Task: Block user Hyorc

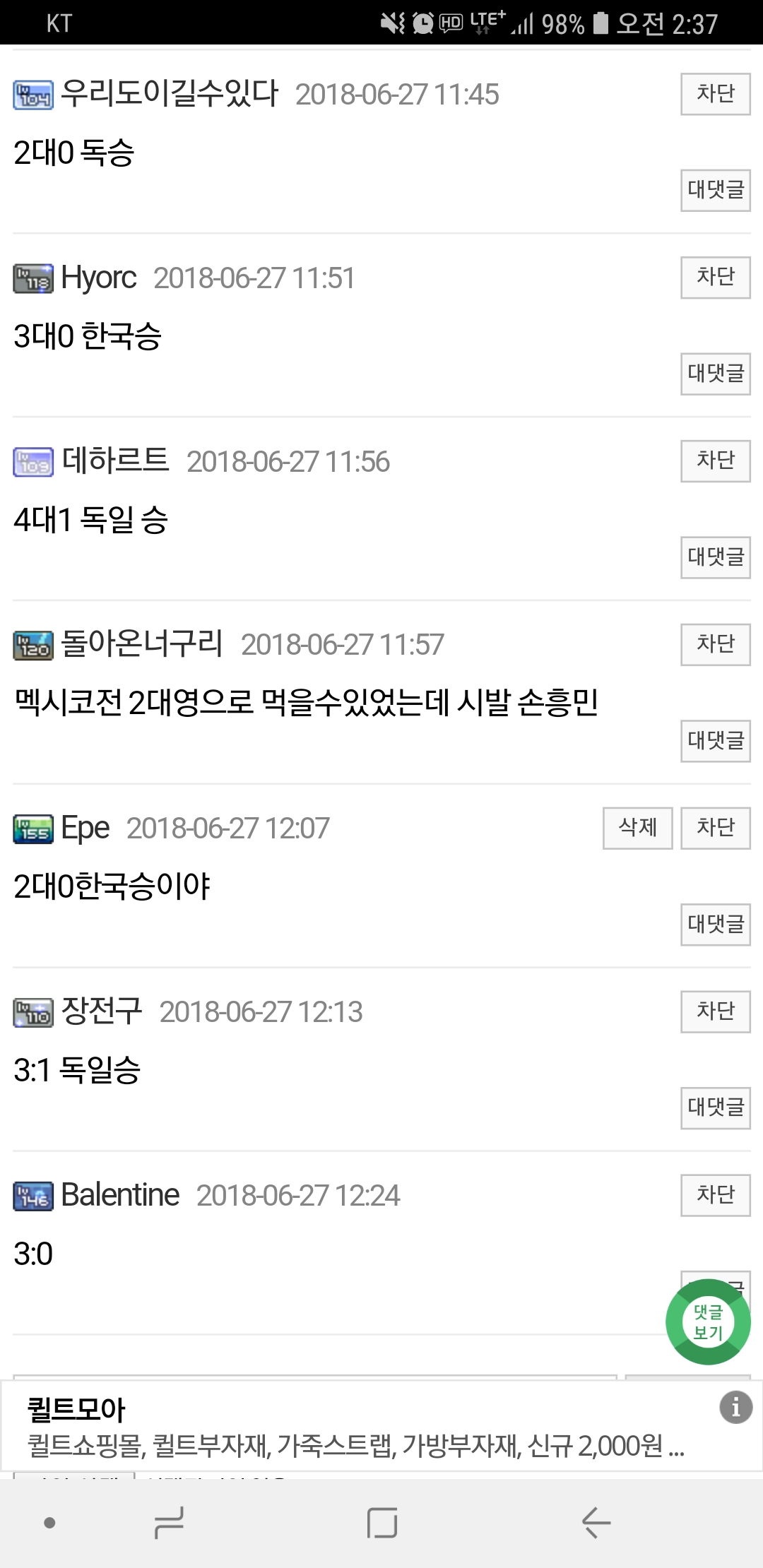Action: [x=715, y=277]
